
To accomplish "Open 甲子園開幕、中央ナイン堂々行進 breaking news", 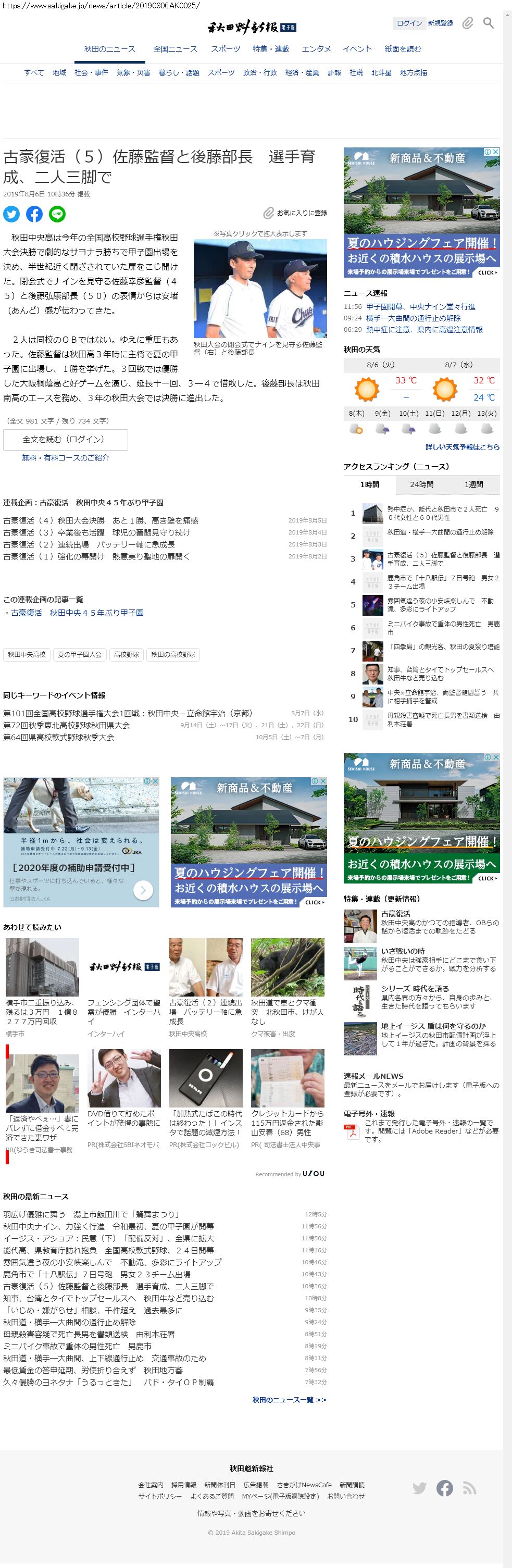I will point(420,307).
